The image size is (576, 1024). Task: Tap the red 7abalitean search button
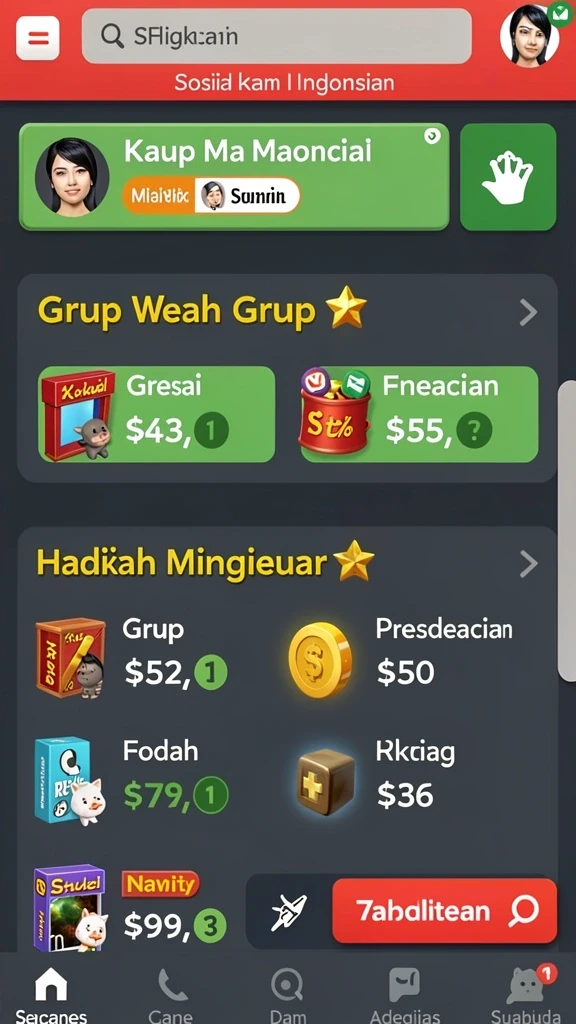[x=445, y=910]
